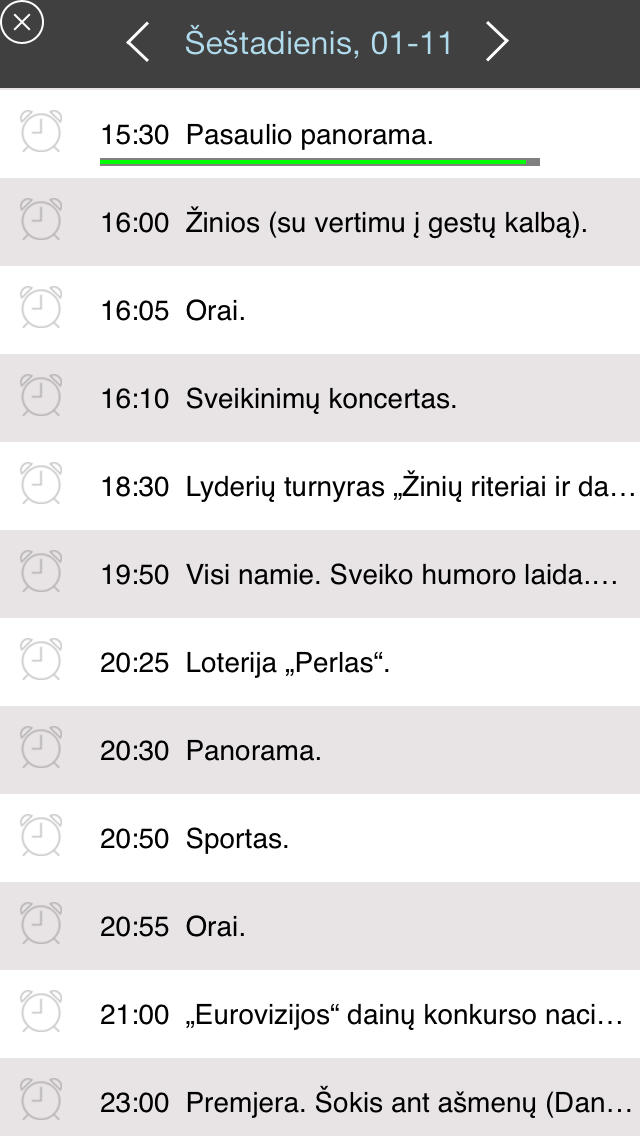The height and width of the screenshot is (1136, 640).
Task: Set reminder for 20:30 Panorama
Action: [41, 747]
